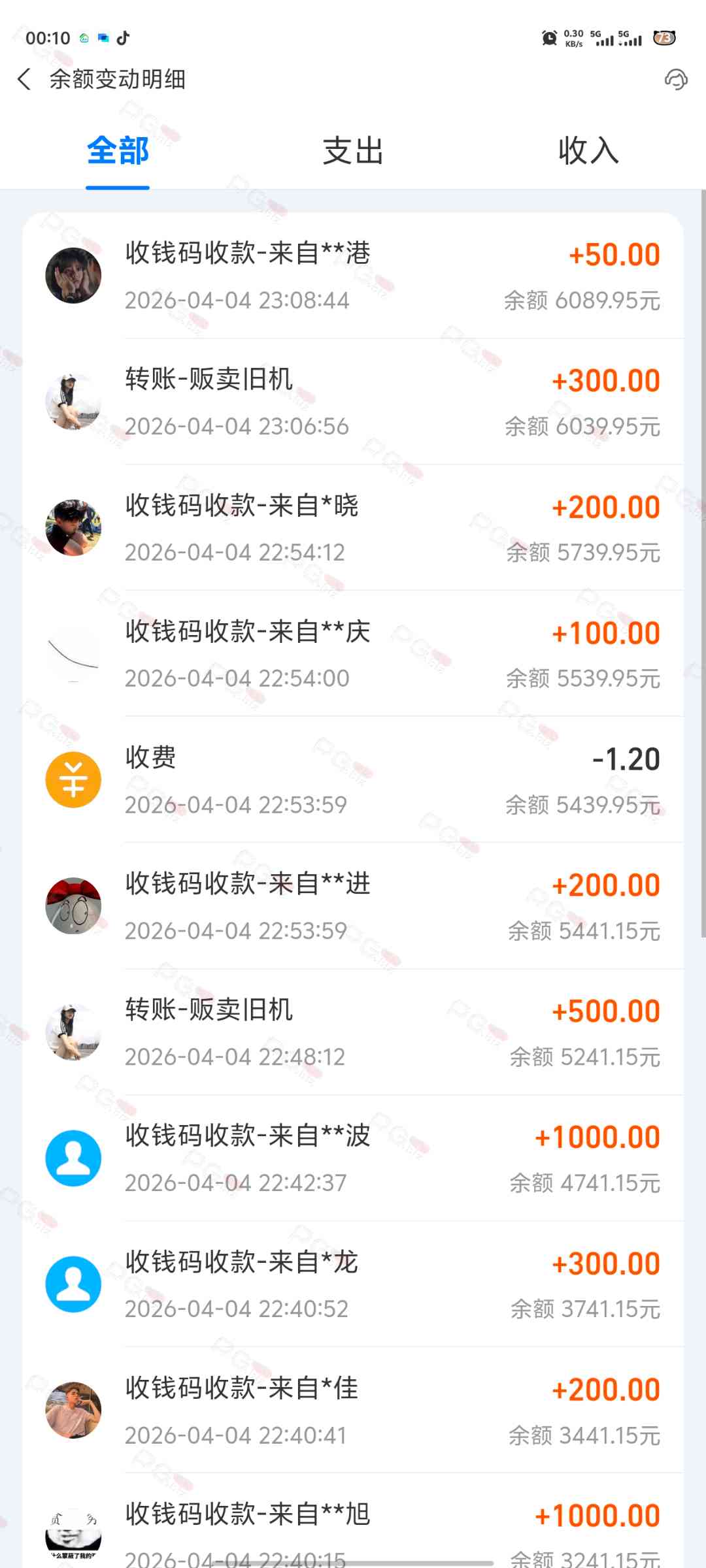View the +1000.00 payment from **波
This screenshot has height=1568, width=706.
[353, 1158]
